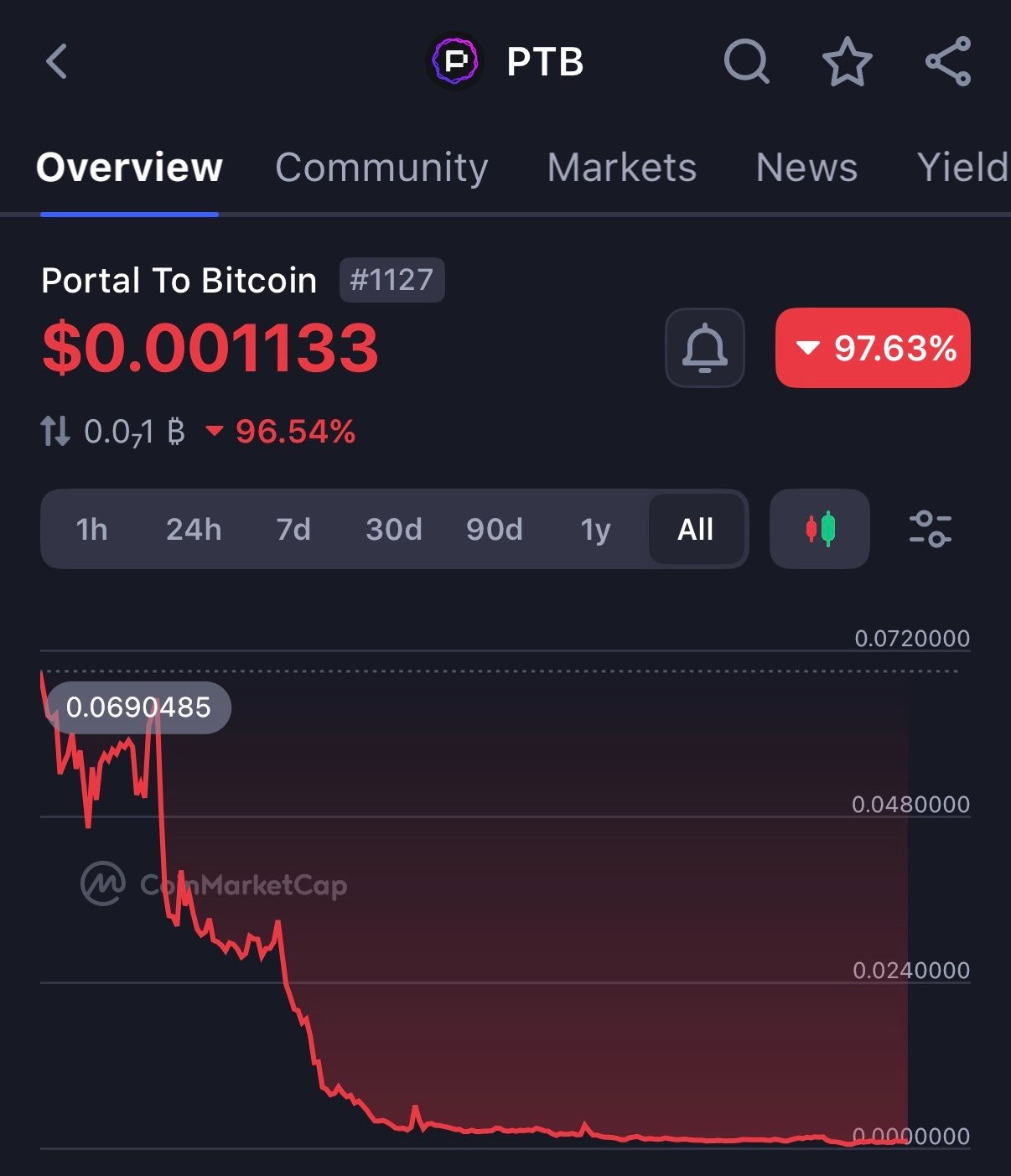Switch to the Community tab

tap(381, 168)
